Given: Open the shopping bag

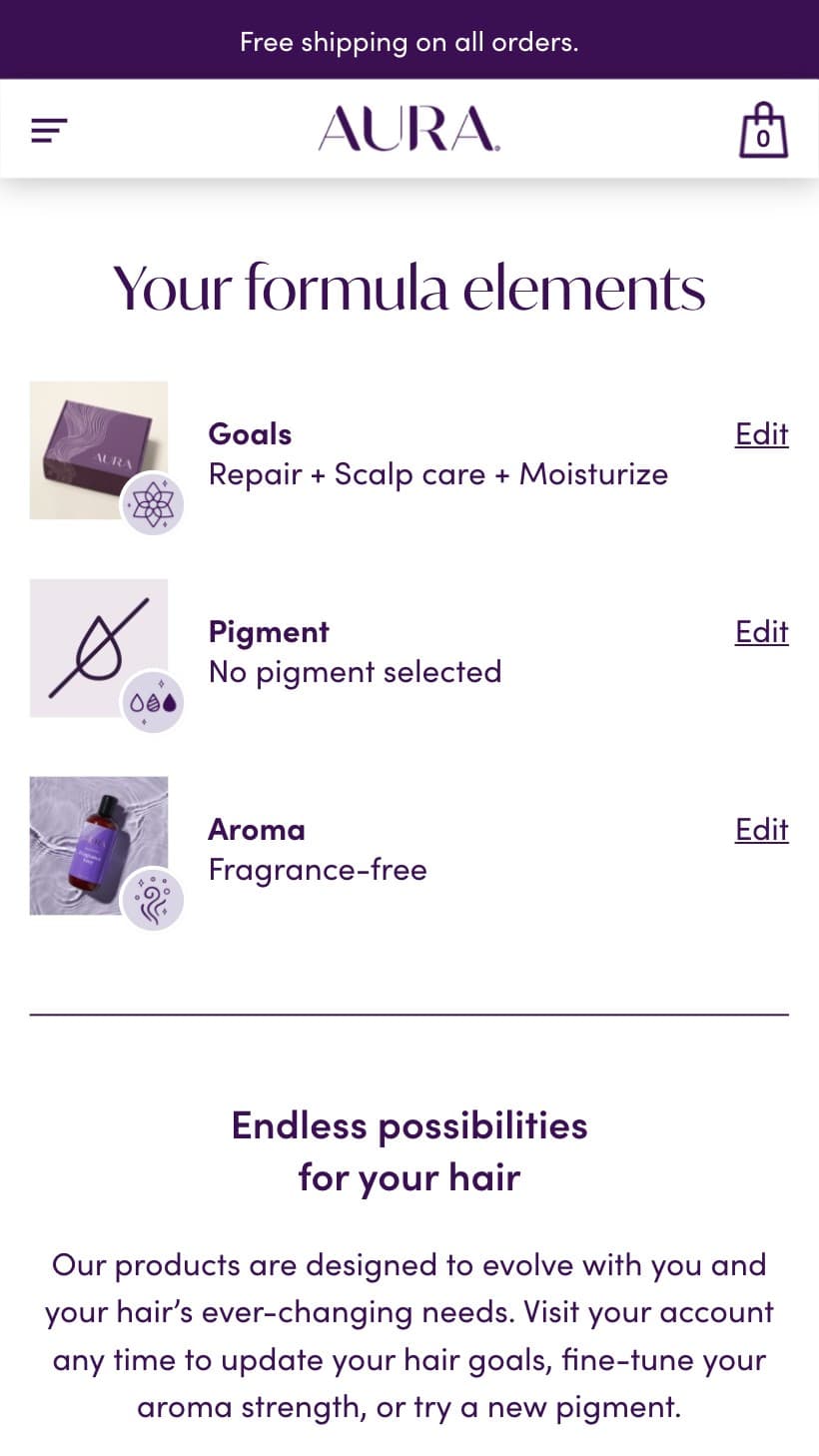Looking at the screenshot, I should 763,131.
